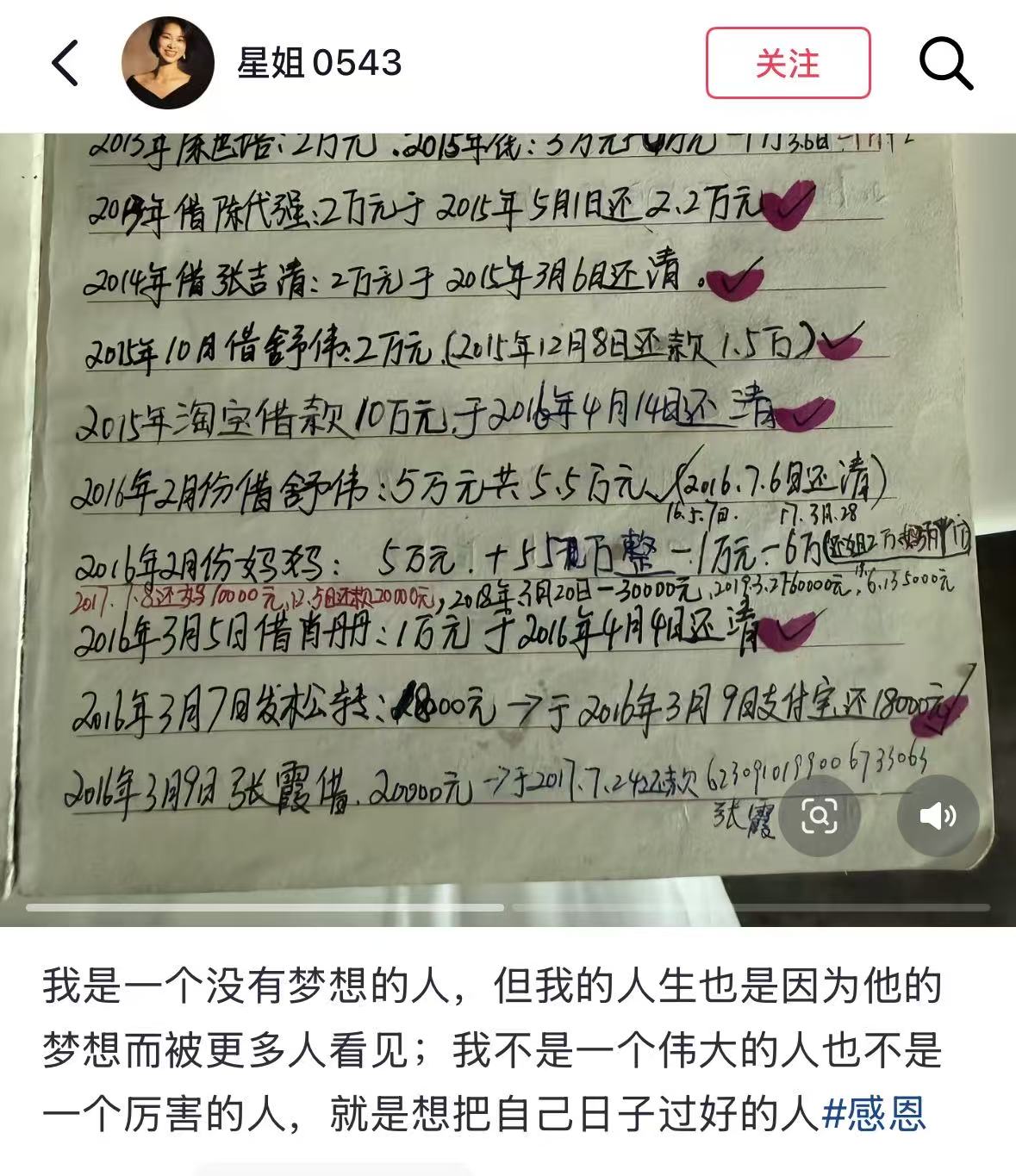Screen dimensions: 1016x1176
Task: Open the #感恩 hashtag link
Action: pyautogui.click(x=875, y=1113)
